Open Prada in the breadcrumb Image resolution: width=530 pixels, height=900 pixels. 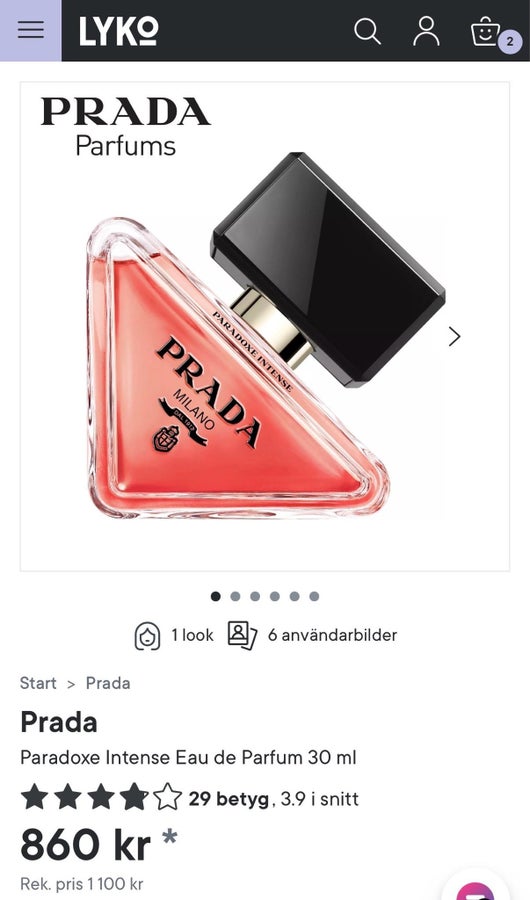(x=108, y=683)
